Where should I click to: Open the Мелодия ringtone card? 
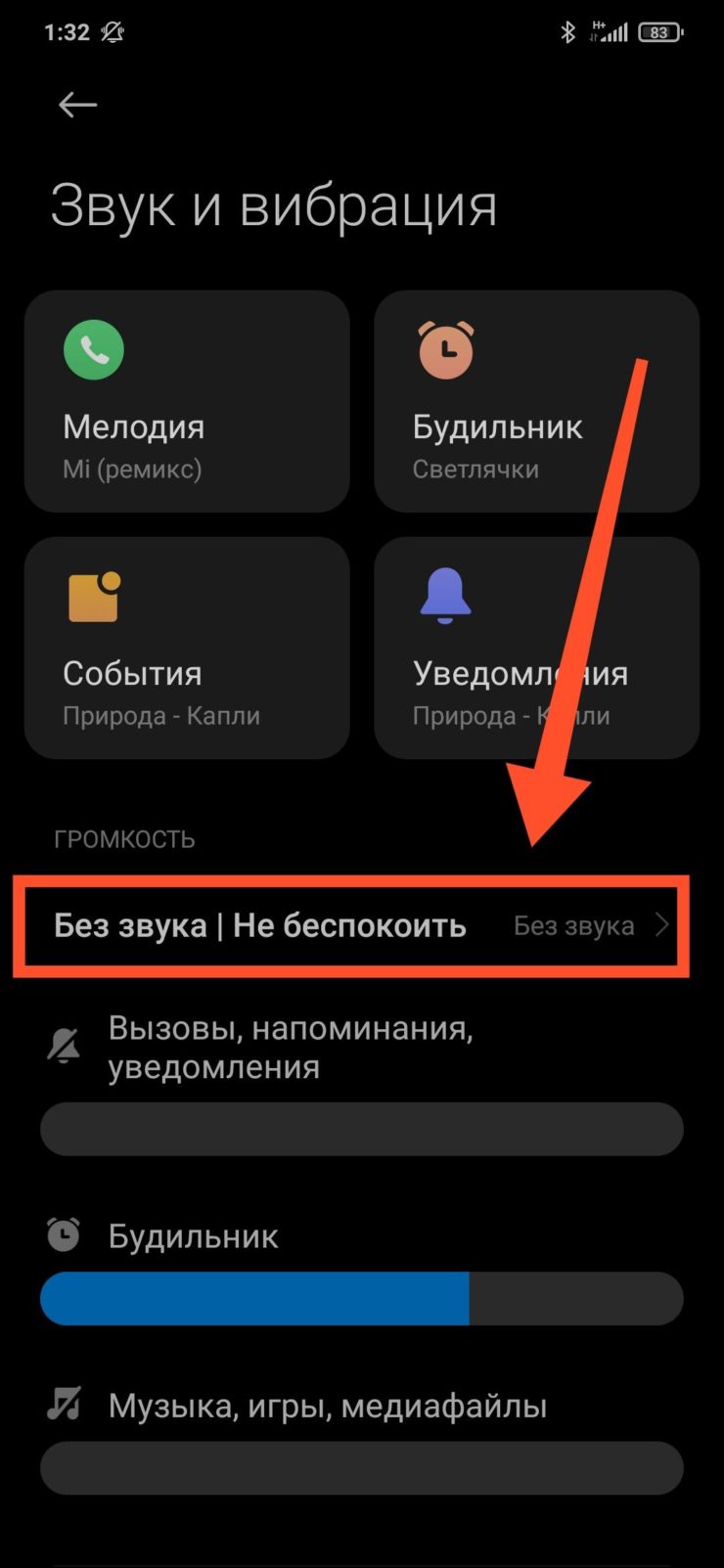(187, 401)
